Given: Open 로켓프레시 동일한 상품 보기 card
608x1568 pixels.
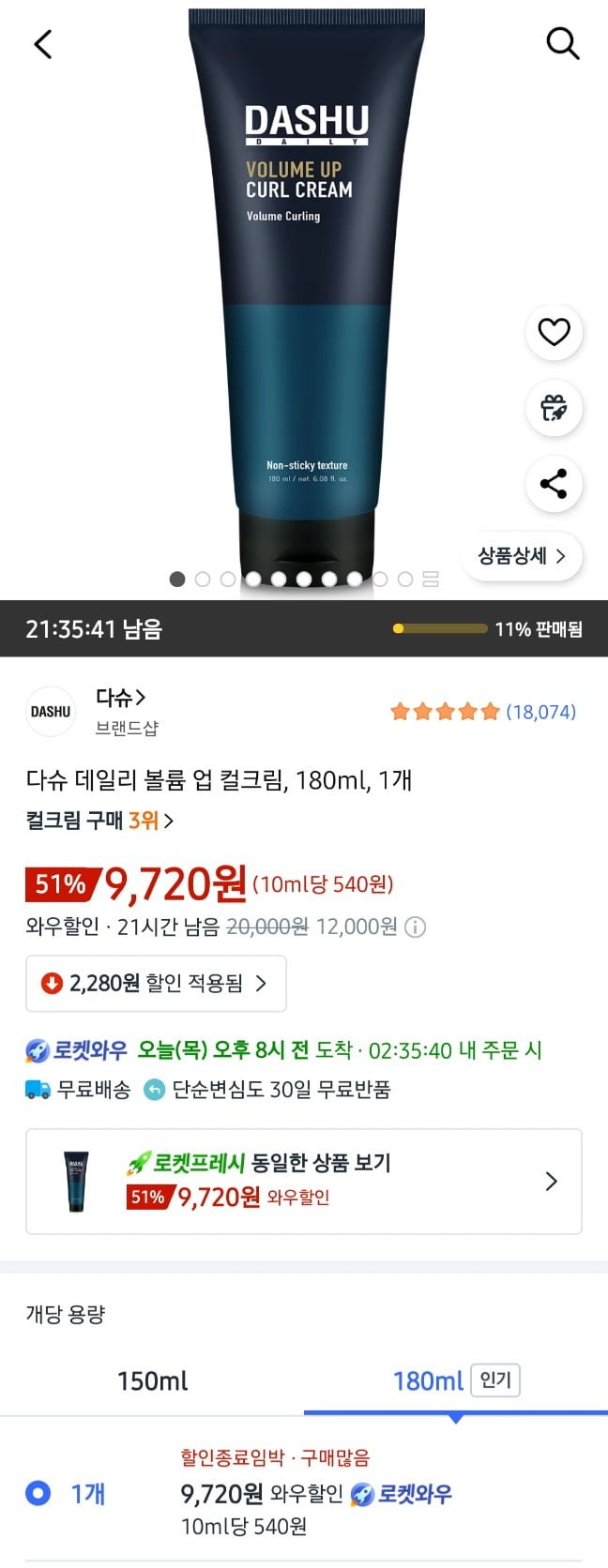Looking at the screenshot, I should click(x=304, y=1181).
